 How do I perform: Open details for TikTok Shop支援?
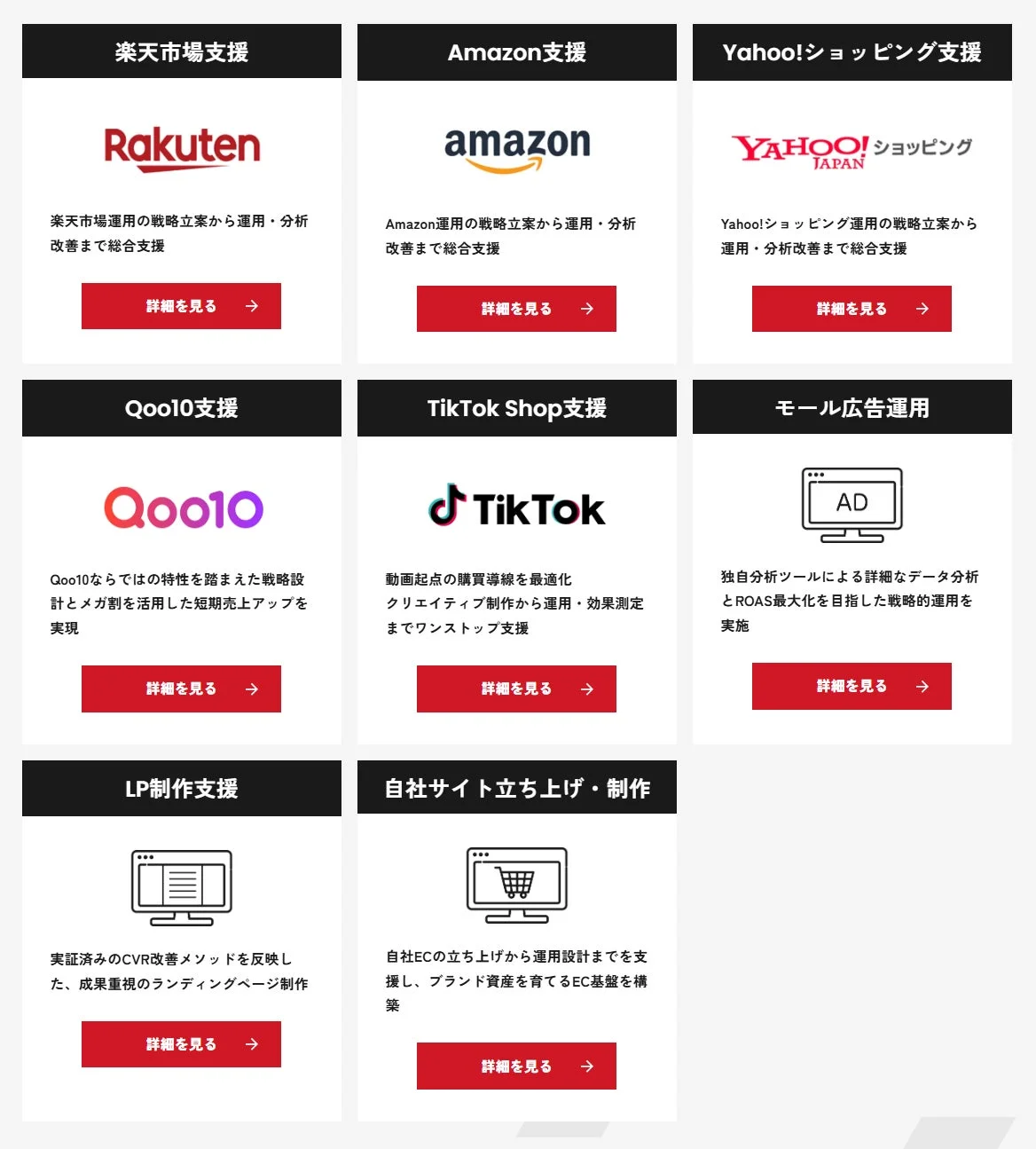(x=516, y=689)
